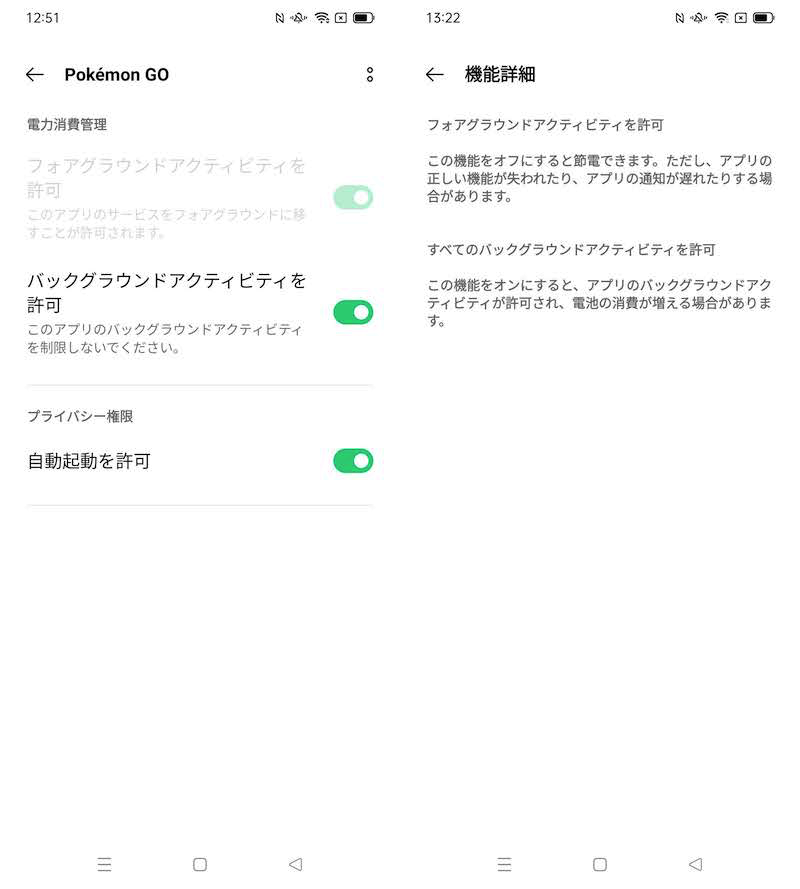800x889 pixels.
Task: Disable バックグラウンドアクティビティを許可 switch
Action: [x=353, y=312]
